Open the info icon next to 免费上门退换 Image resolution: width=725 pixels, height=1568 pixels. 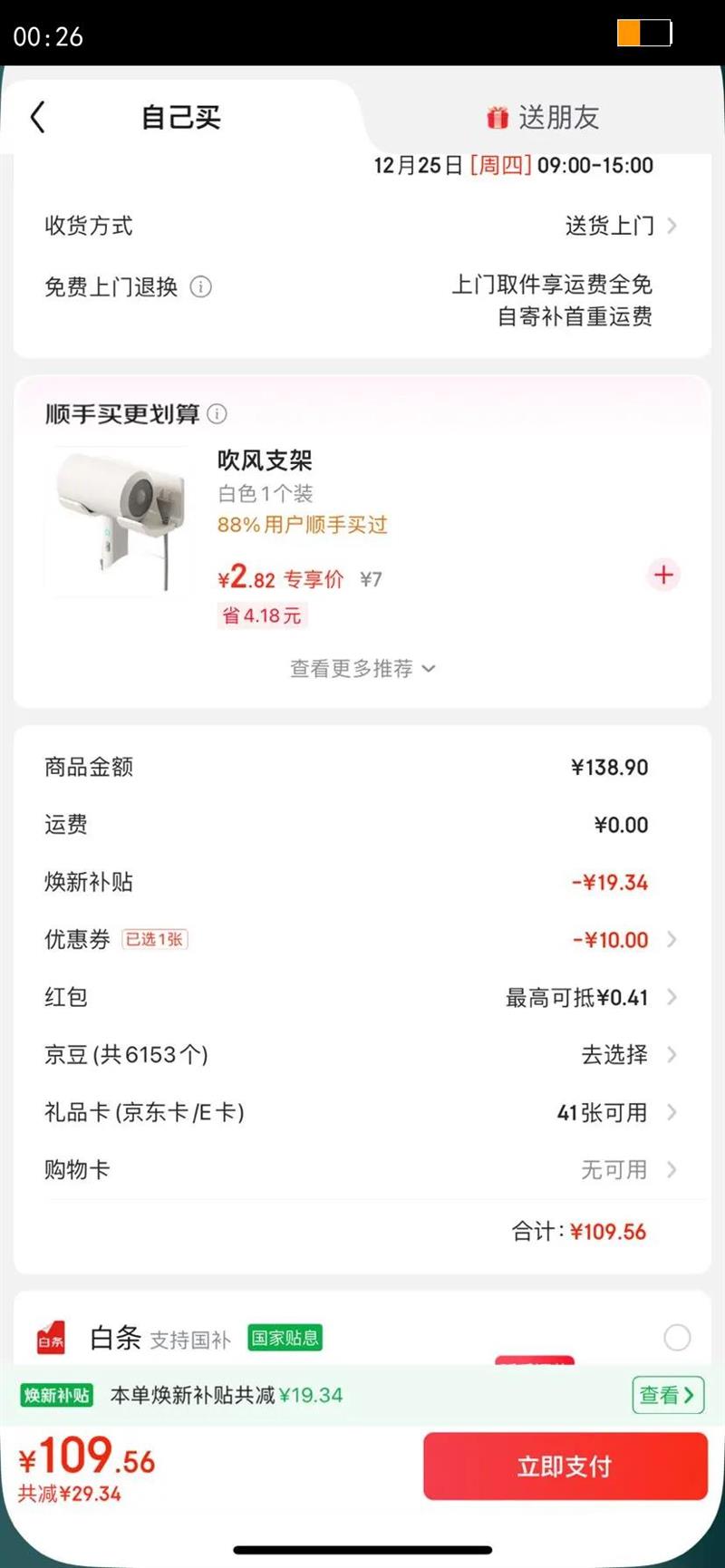[201, 287]
